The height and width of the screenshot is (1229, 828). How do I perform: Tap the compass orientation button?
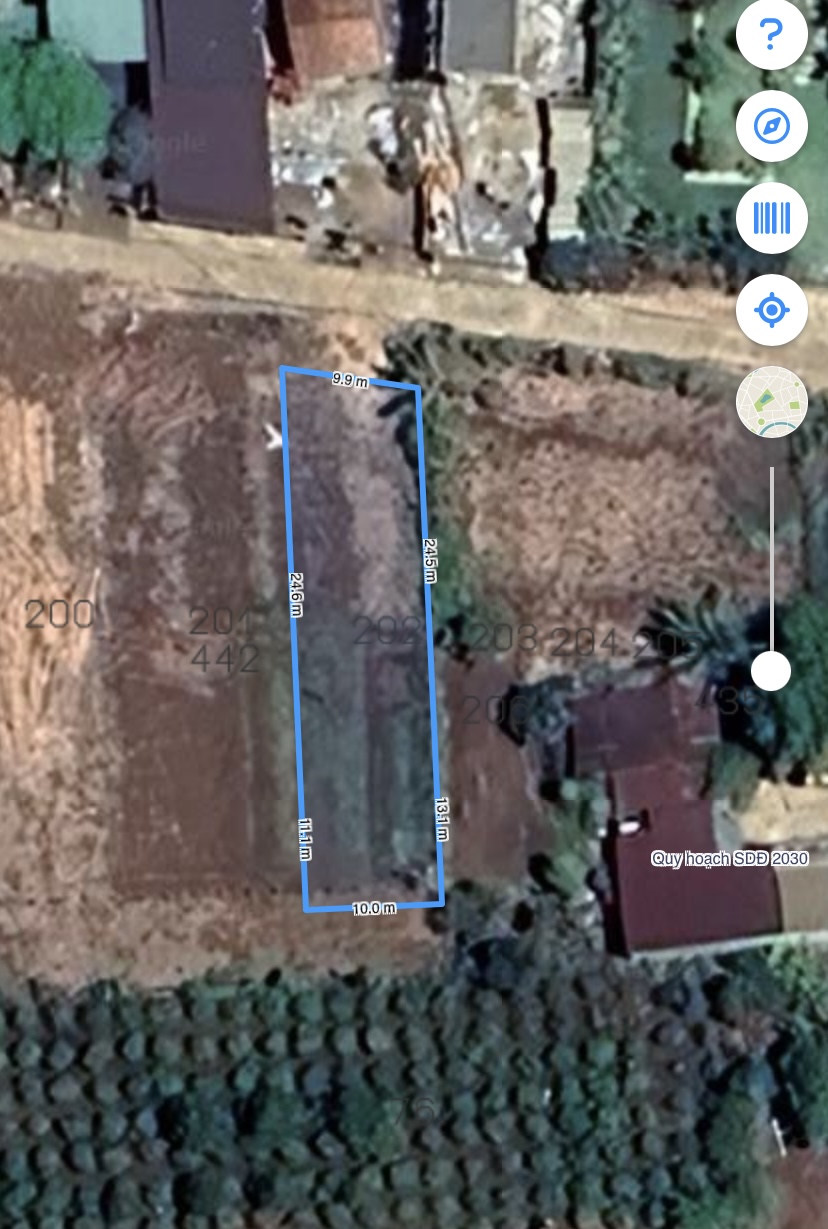771,126
